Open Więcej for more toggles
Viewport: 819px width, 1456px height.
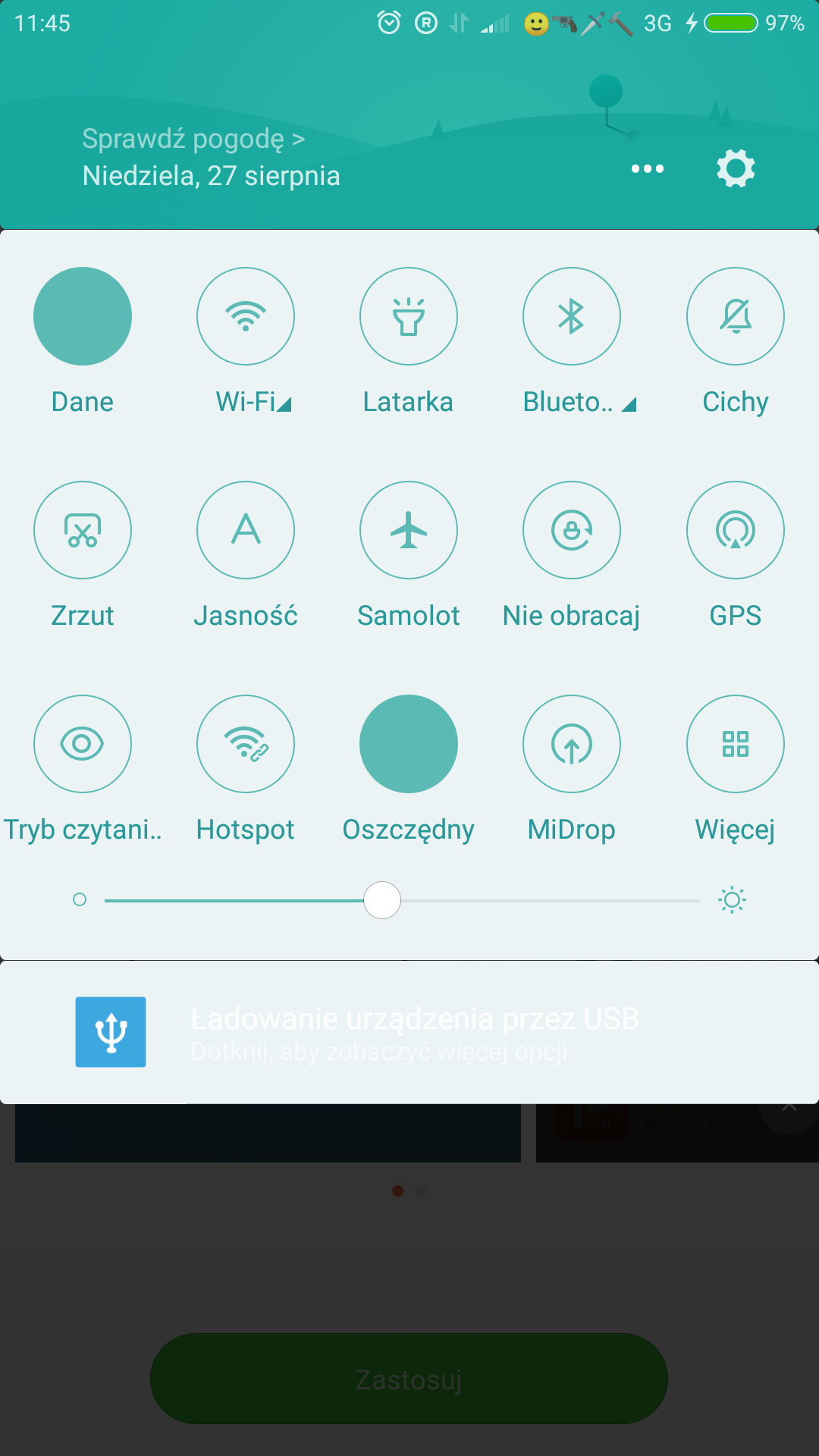(736, 744)
